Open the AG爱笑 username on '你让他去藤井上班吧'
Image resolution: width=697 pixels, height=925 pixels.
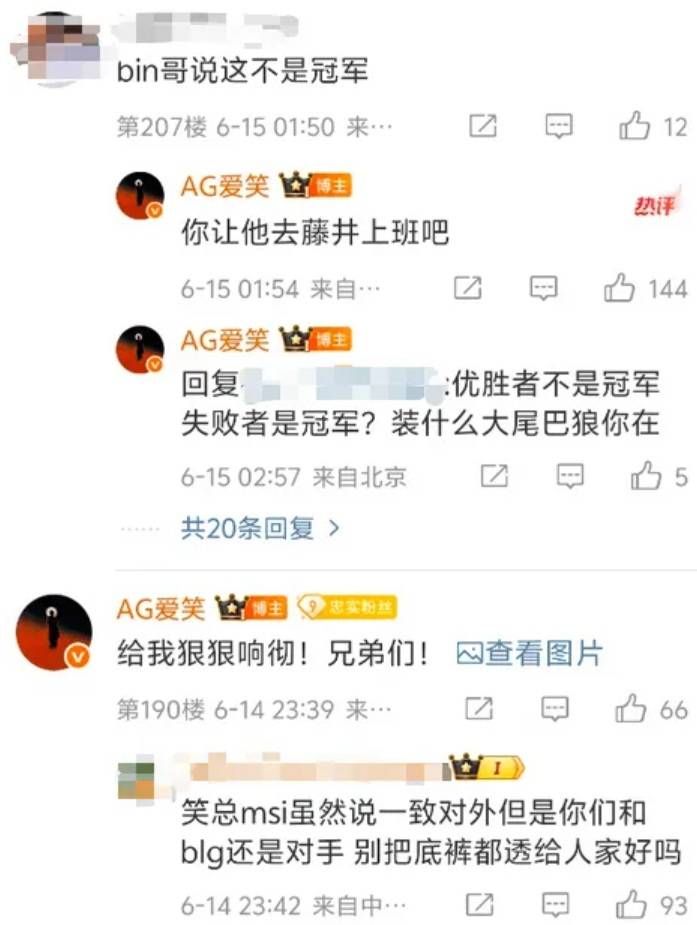pos(224,186)
